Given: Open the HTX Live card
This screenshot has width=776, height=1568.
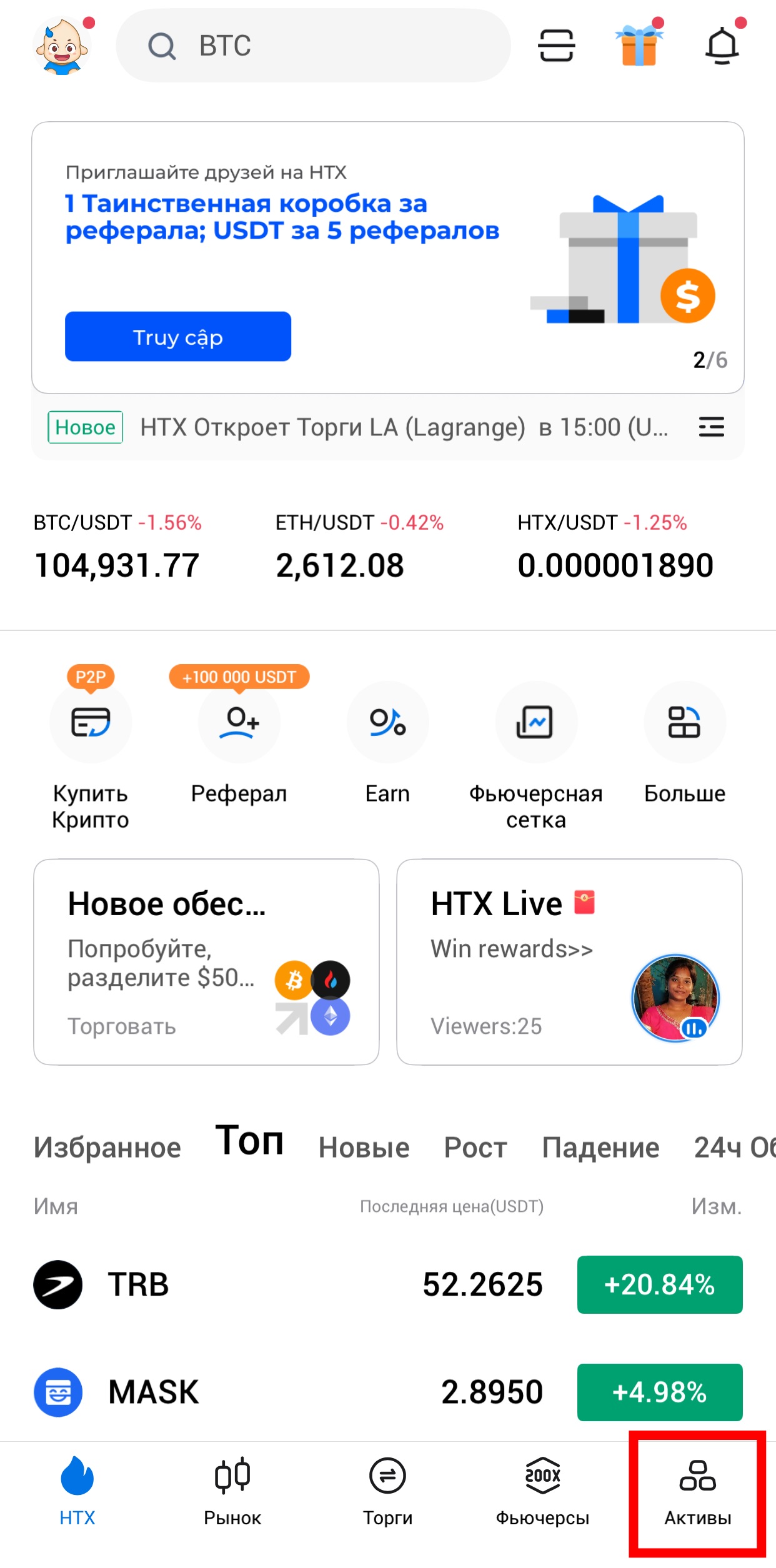Looking at the screenshot, I should (x=569, y=962).
